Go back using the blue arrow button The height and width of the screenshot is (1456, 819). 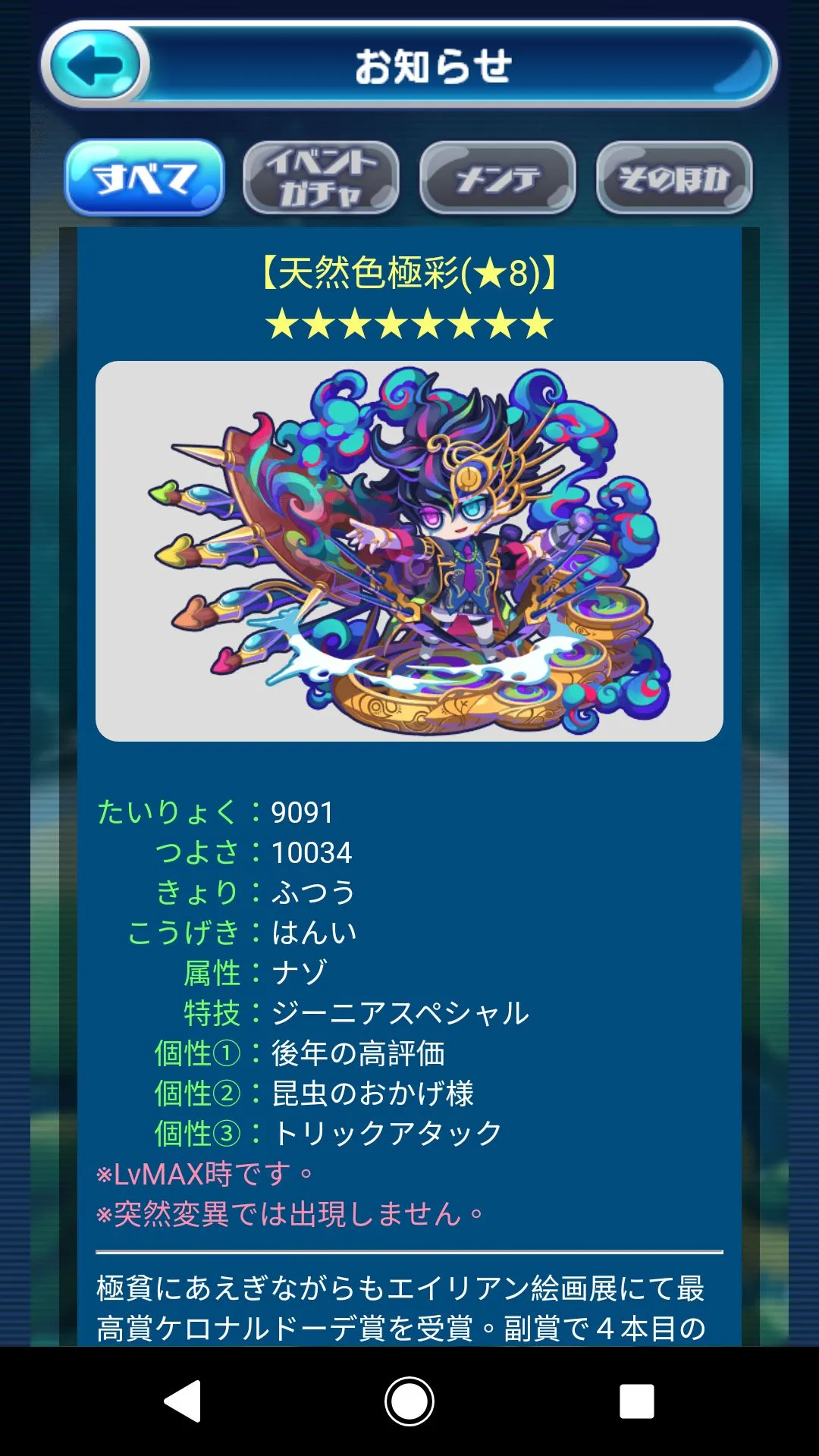[x=94, y=66]
